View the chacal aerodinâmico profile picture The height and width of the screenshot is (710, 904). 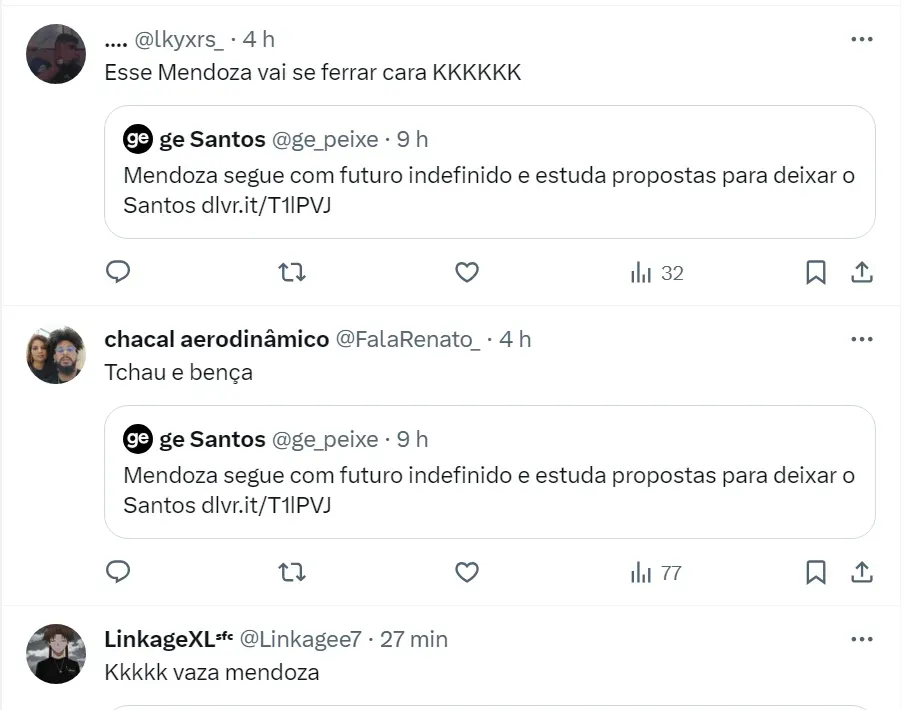(x=55, y=354)
